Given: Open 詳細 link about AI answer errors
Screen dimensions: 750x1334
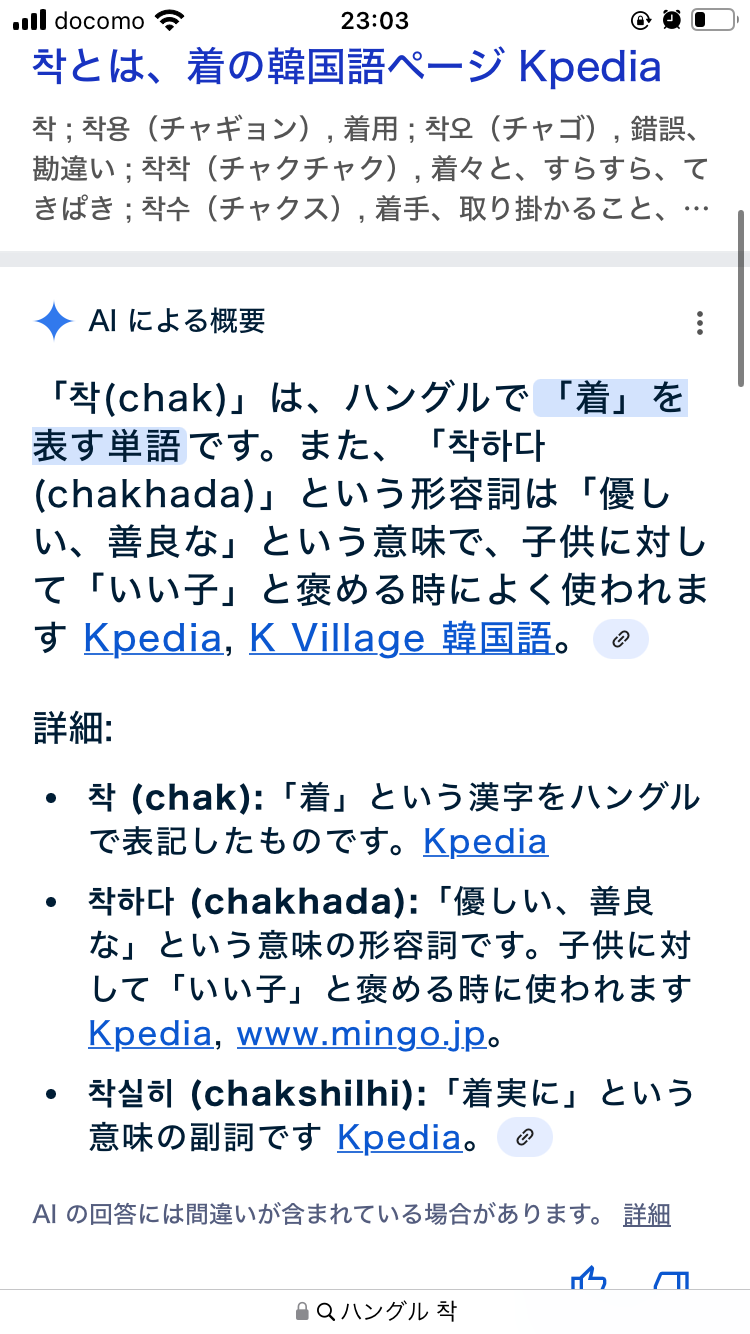Looking at the screenshot, I should point(646,1215).
